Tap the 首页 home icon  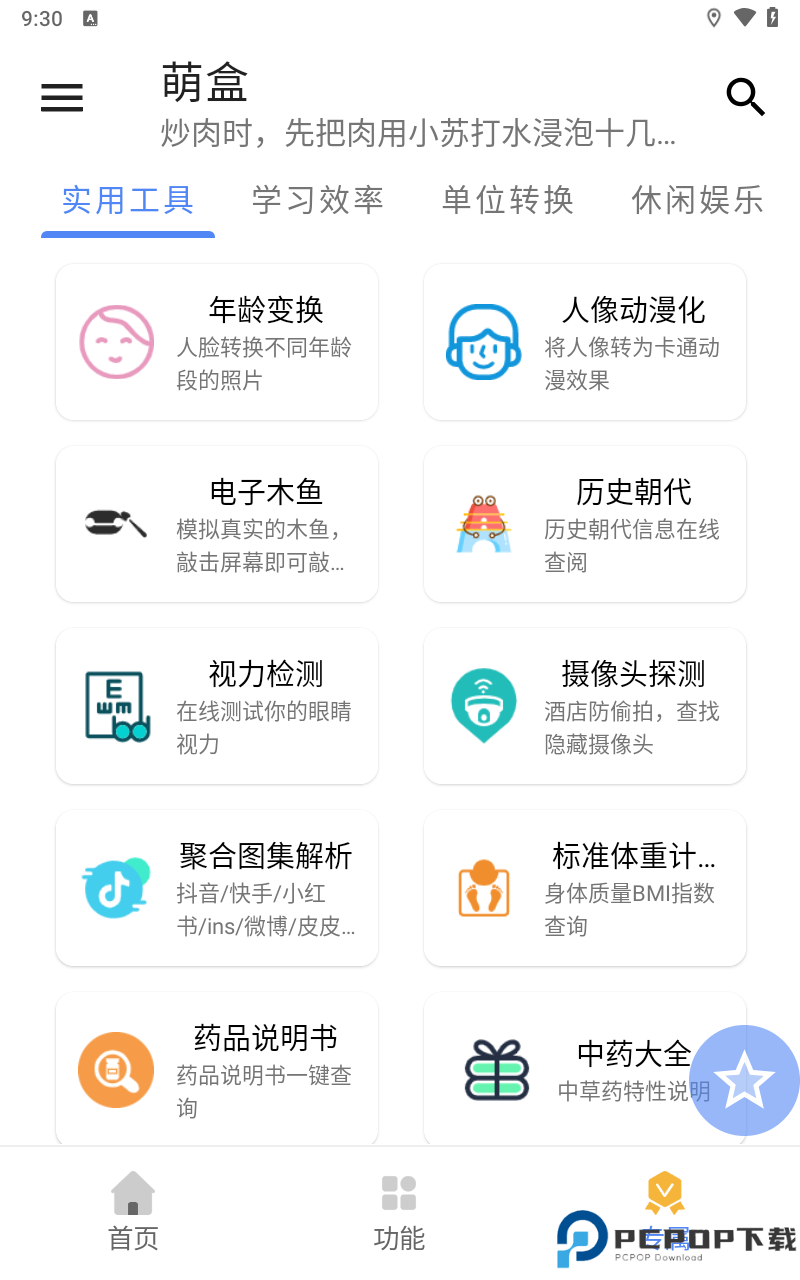(133, 1193)
